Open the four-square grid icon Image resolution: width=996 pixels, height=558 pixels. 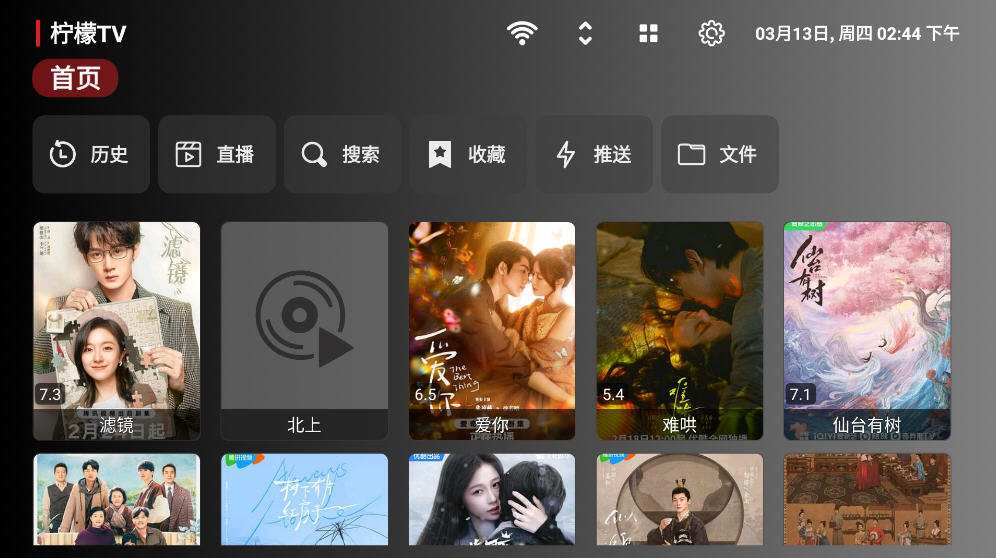coord(648,33)
